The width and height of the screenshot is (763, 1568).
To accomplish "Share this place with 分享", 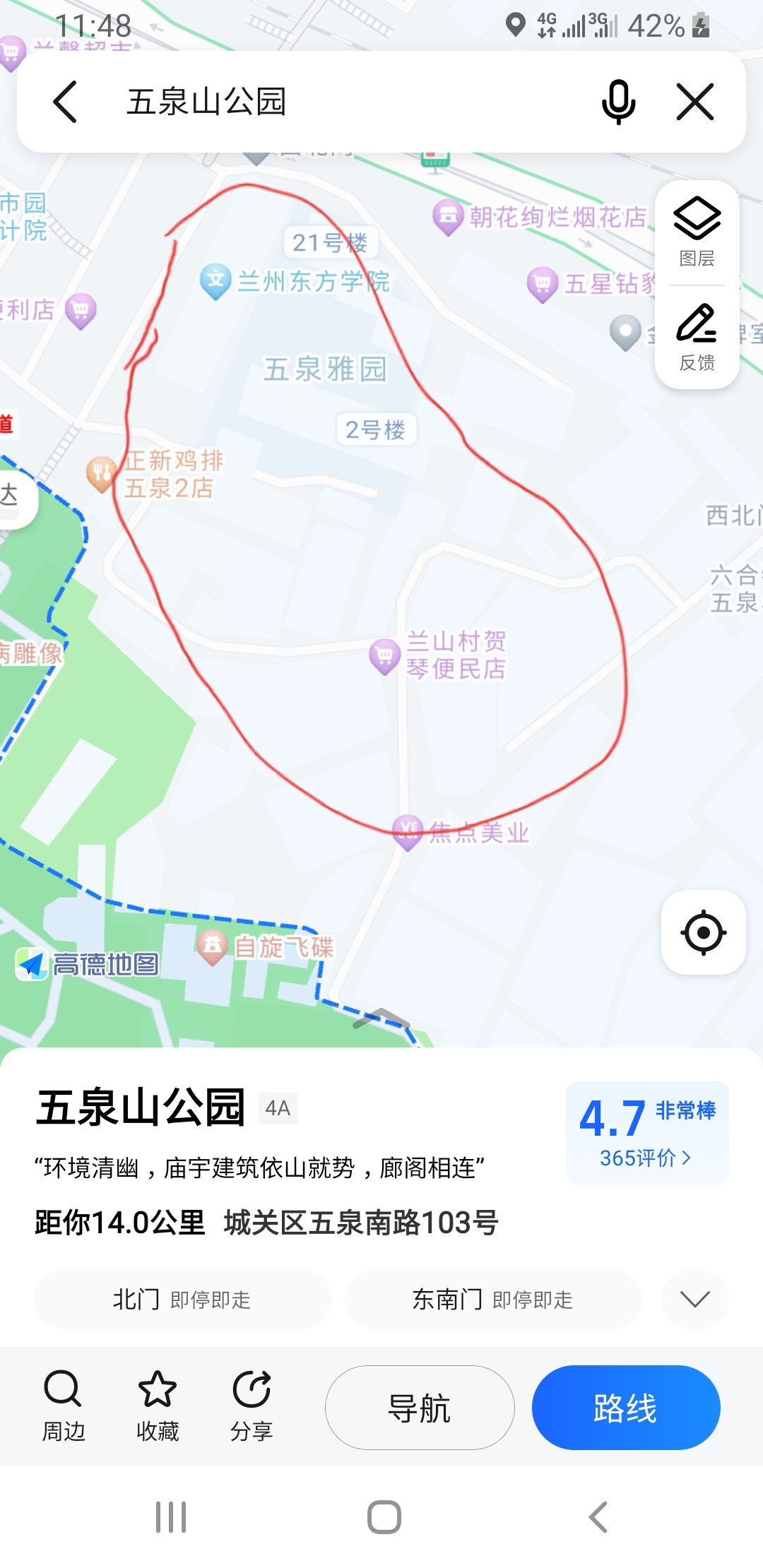I will pyautogui.click(x=252, y=1406).
